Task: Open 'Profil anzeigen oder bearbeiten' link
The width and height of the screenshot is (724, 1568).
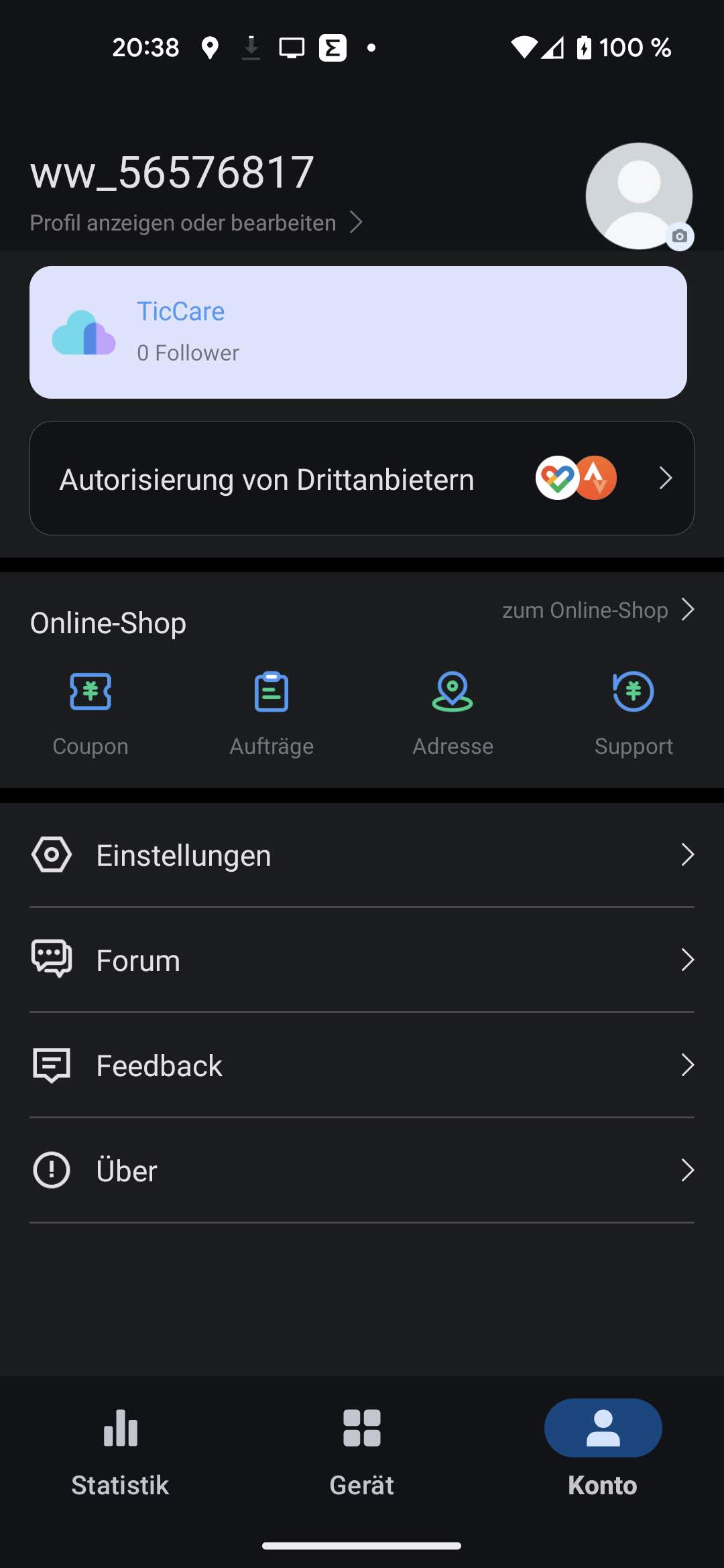Action: 196,222
